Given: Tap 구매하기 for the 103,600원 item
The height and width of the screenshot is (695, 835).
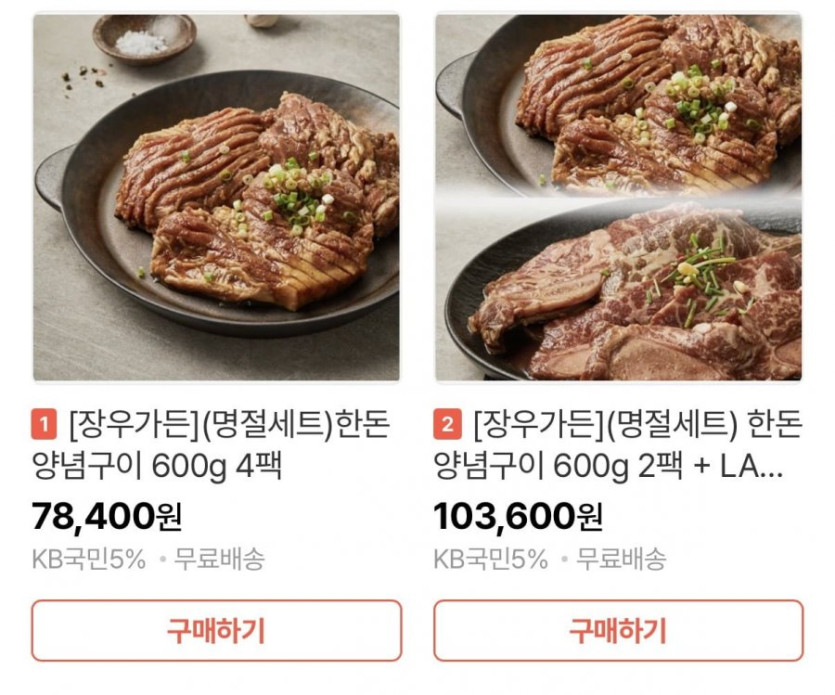Looking at the screenshot, I should click(618, 631).
